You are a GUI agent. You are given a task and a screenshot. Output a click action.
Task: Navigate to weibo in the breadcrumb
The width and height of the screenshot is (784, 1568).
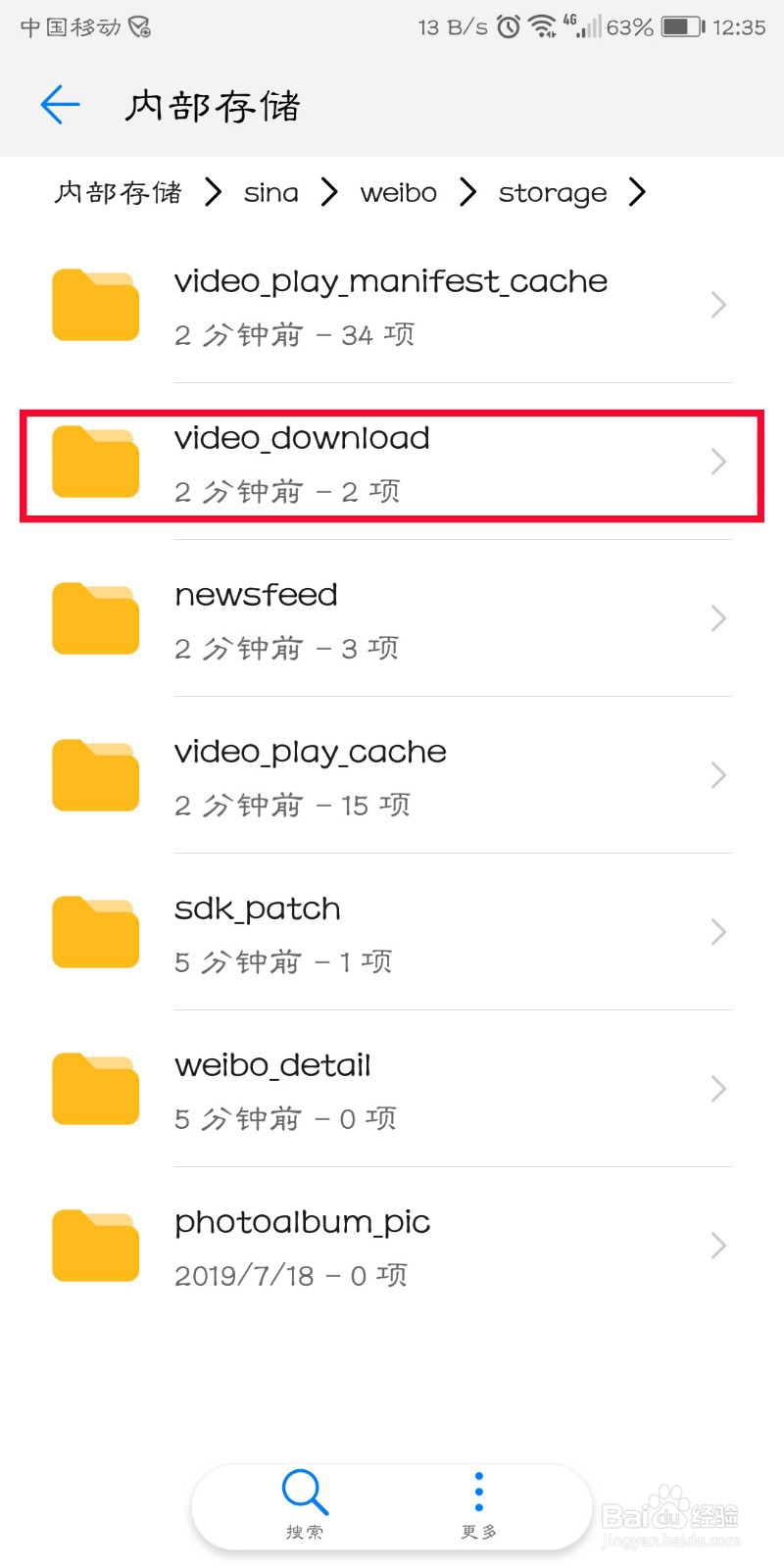click(398, 192)
